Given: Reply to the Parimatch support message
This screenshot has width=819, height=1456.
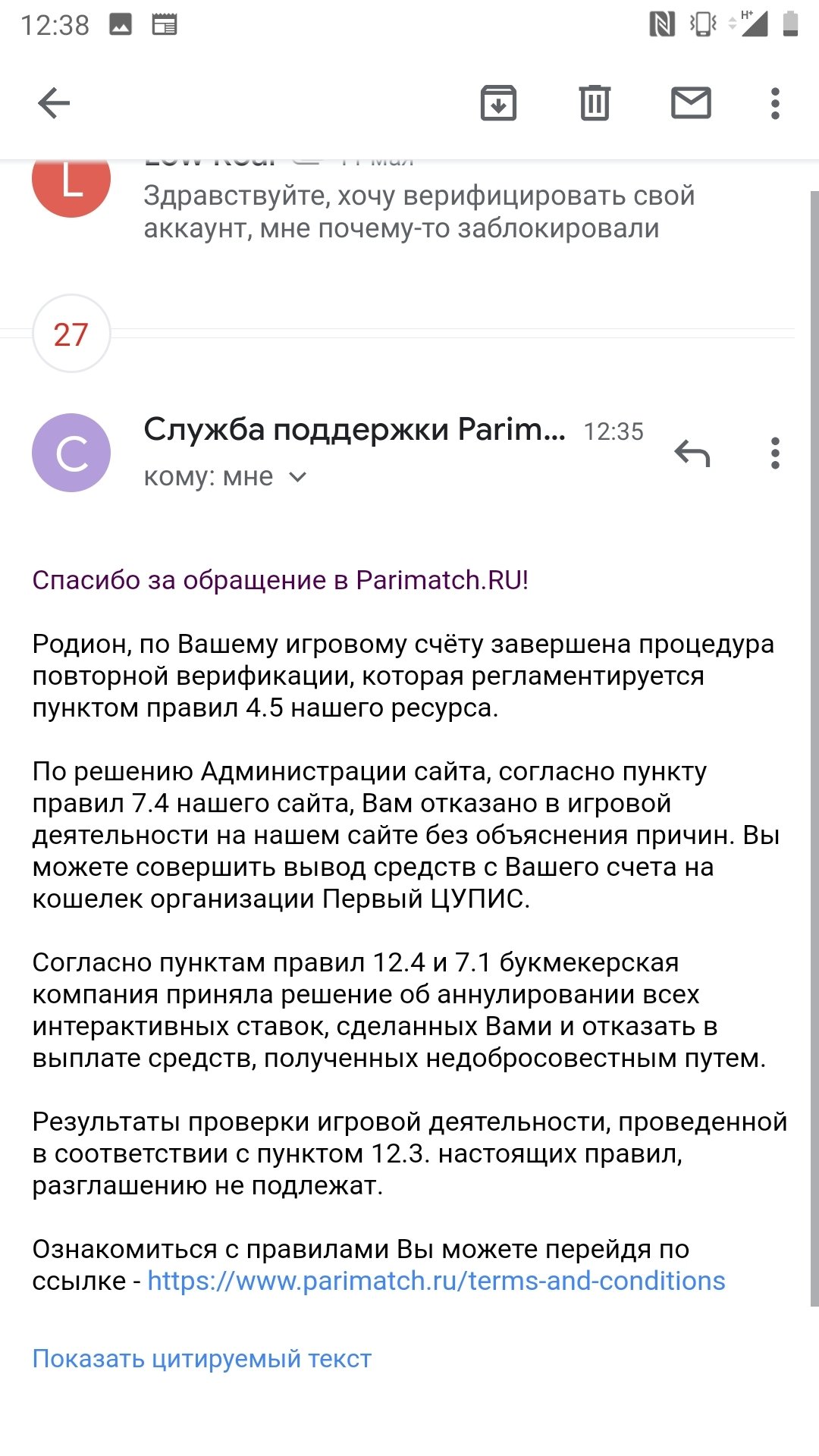Looking at the screenshot, I should tap(692, 453).
